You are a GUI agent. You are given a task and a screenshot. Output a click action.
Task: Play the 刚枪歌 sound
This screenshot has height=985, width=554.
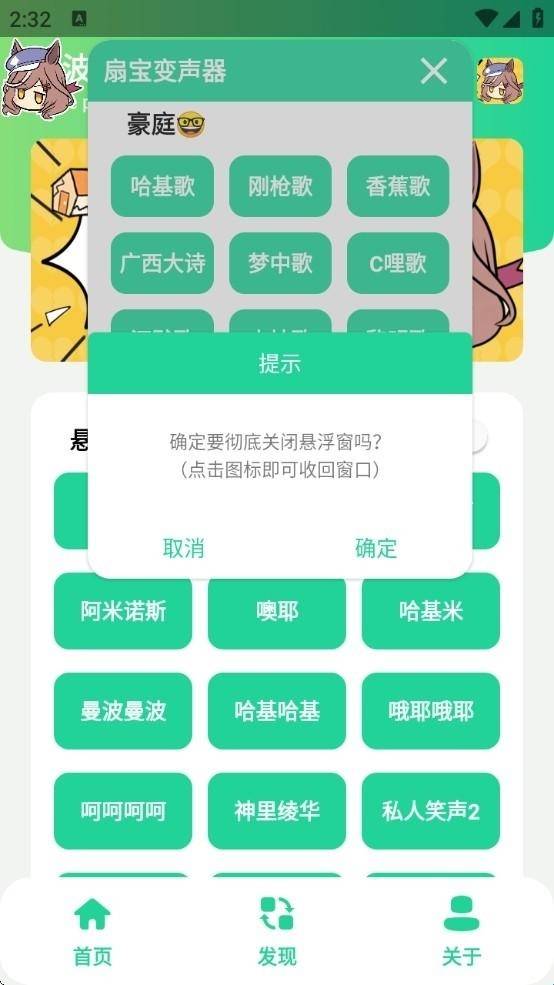click(280, 187)
